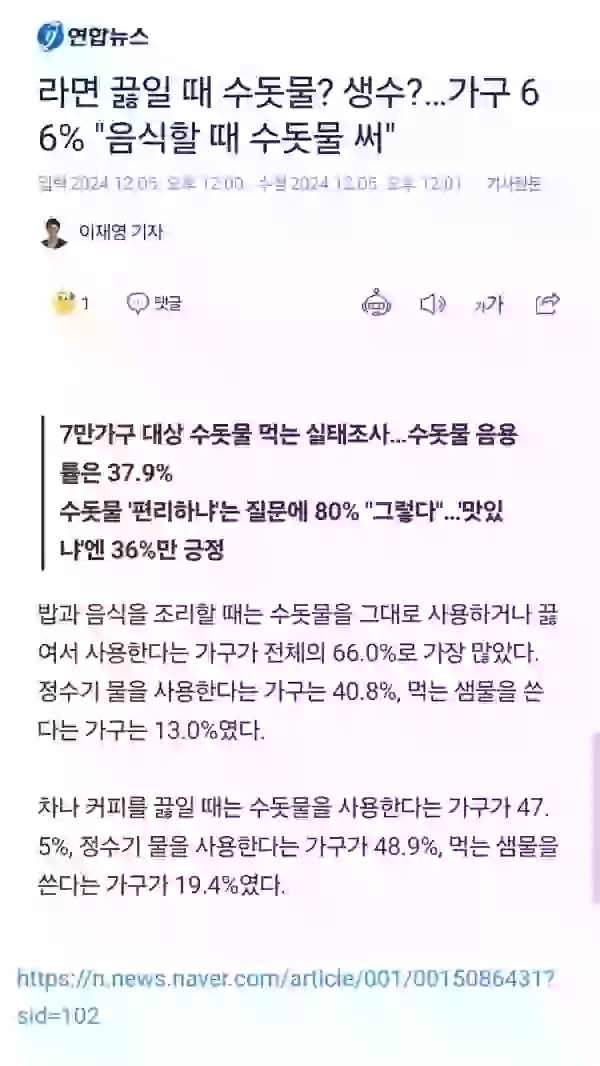Open the AI summary bot

[x=375, y=304]
